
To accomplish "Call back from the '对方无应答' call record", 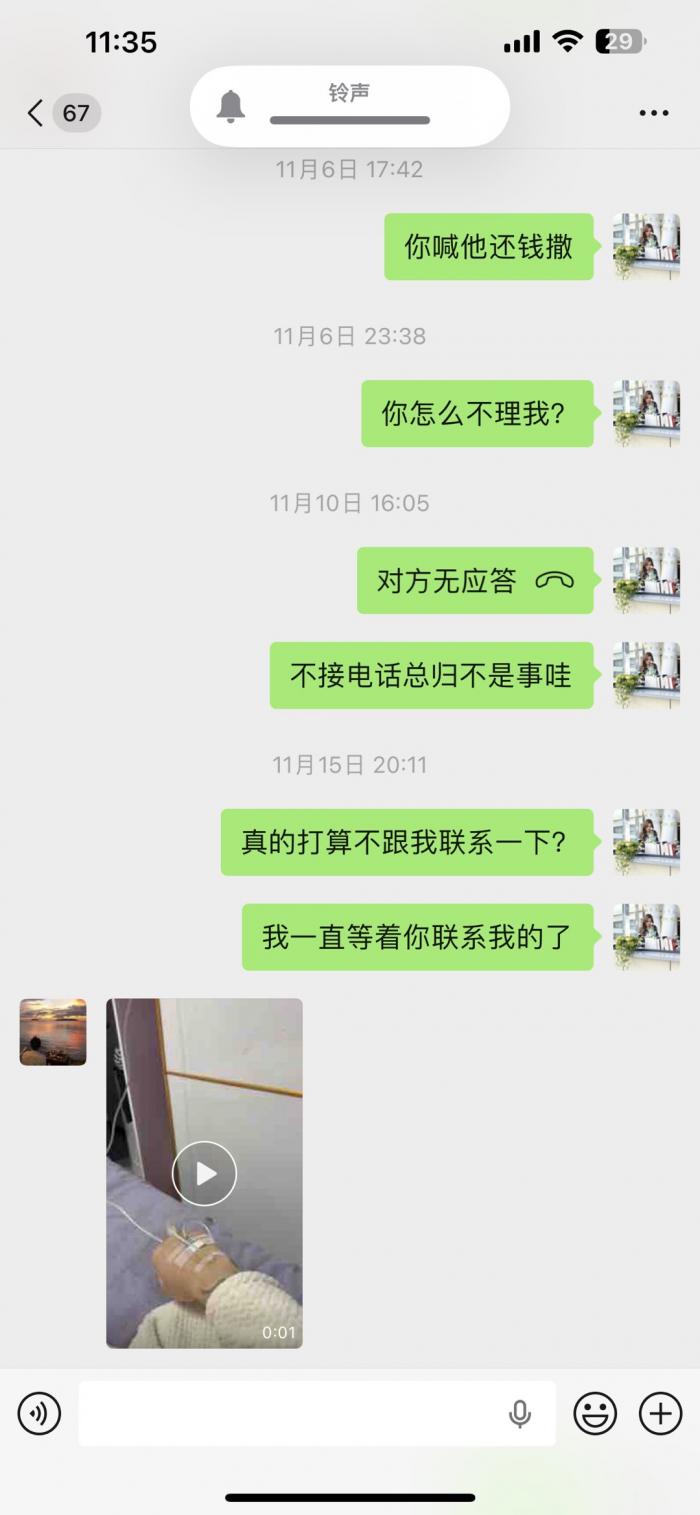I will click(475, 580).
